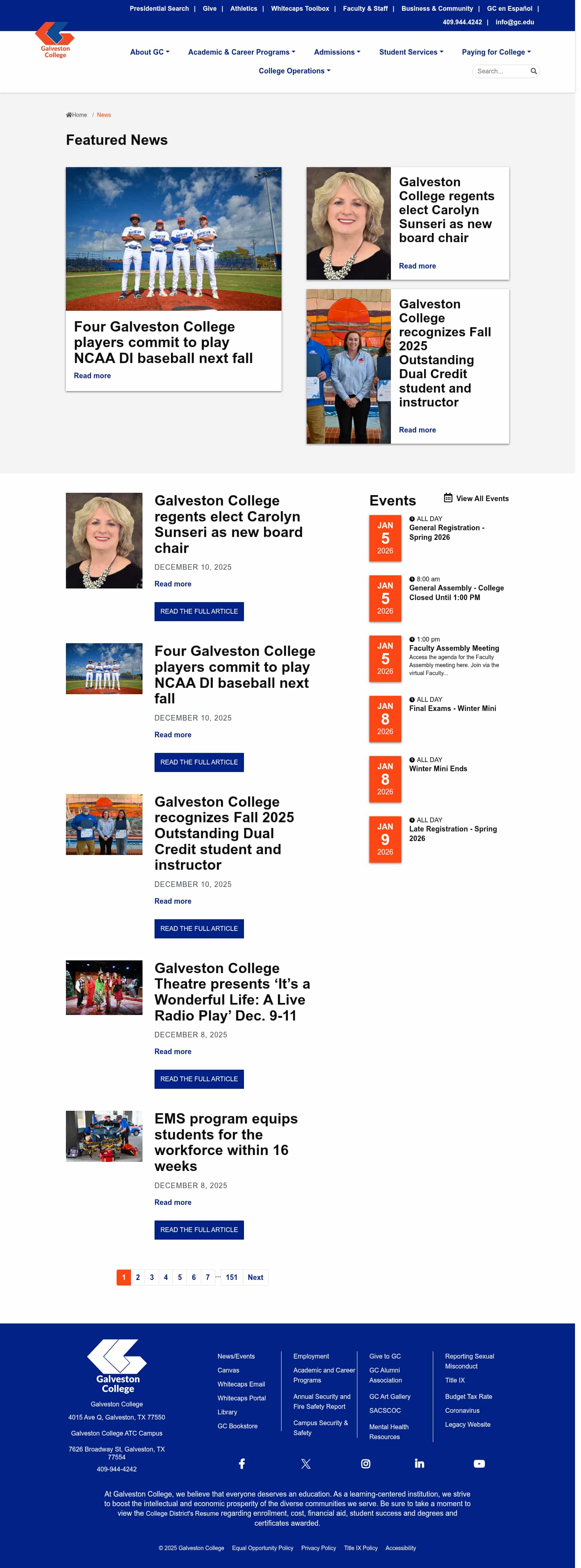581x1568 pixels.
Task: Open the Privacy Policy link
Action: pyautogui.click(x=318, y=1548)
